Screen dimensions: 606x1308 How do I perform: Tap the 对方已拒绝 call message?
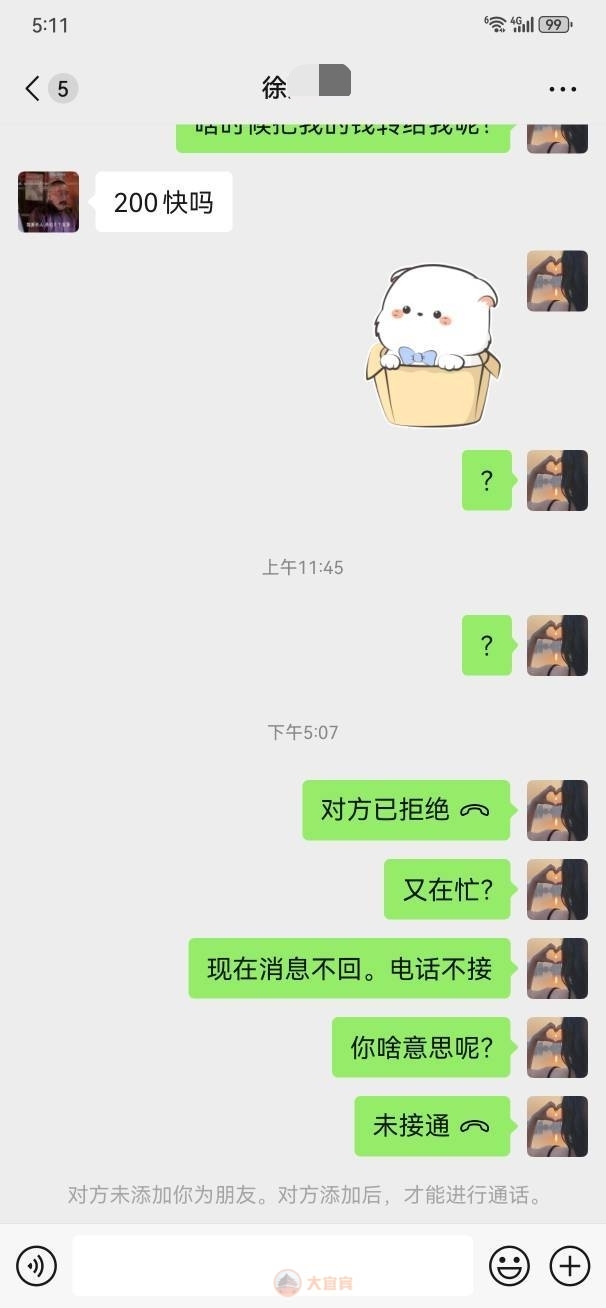click(405, 810)
